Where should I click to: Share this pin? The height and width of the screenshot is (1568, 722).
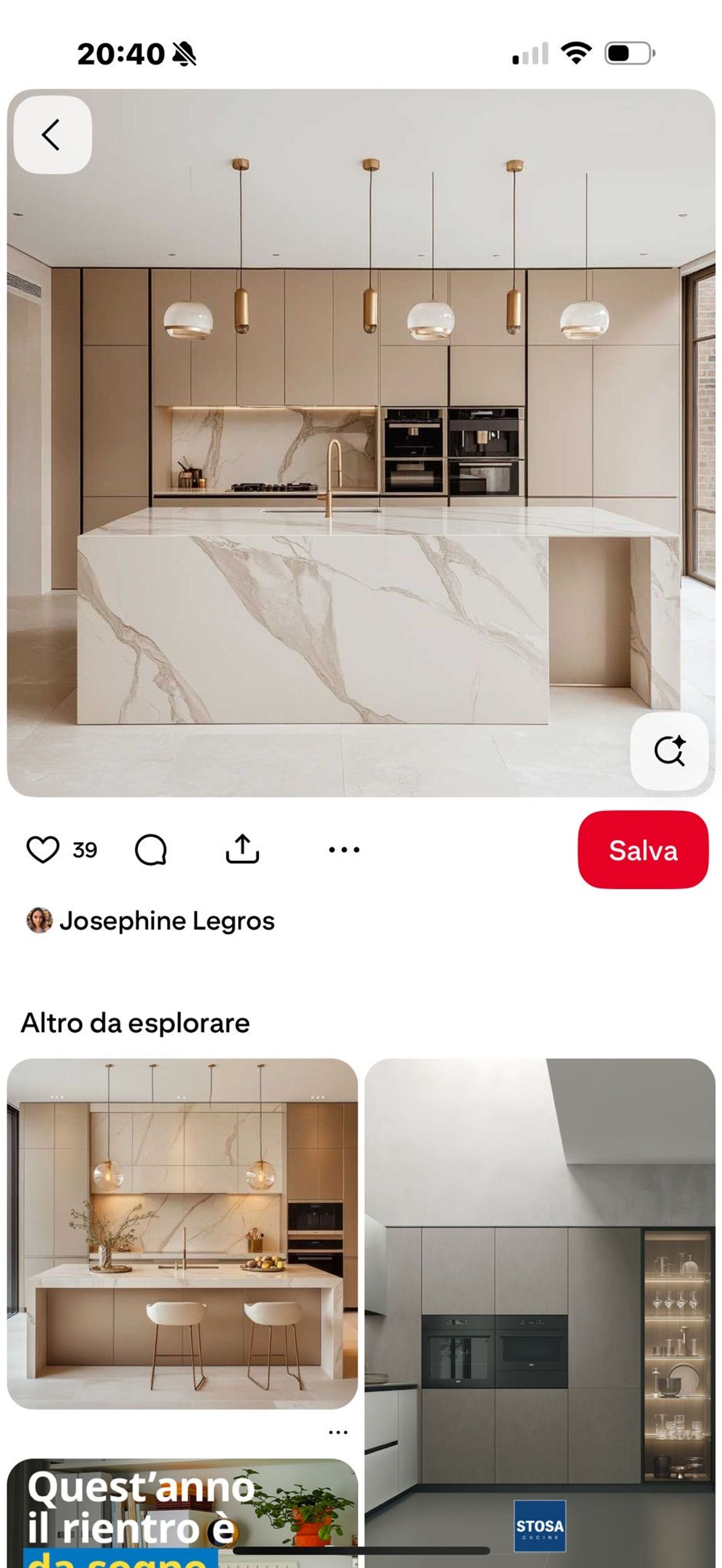coord(242,849)
